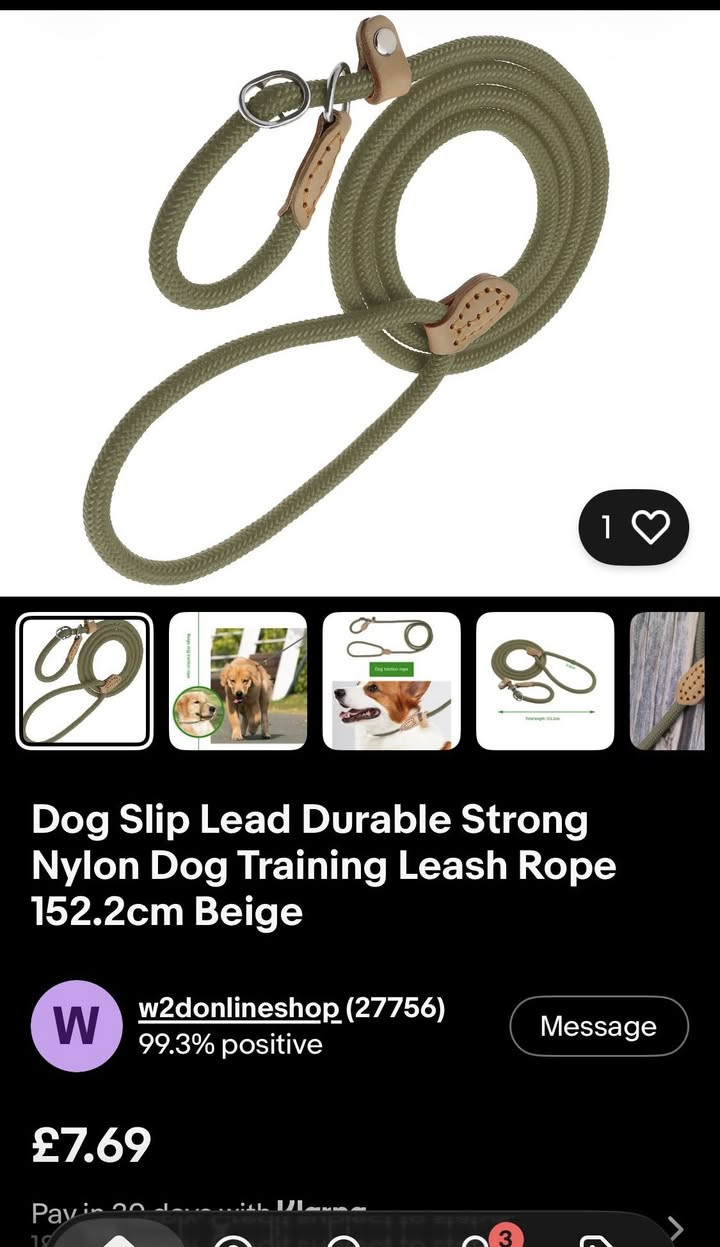Expand Klarna payment details chevron
This screenshot has width=720, height=1247.
677,1228
